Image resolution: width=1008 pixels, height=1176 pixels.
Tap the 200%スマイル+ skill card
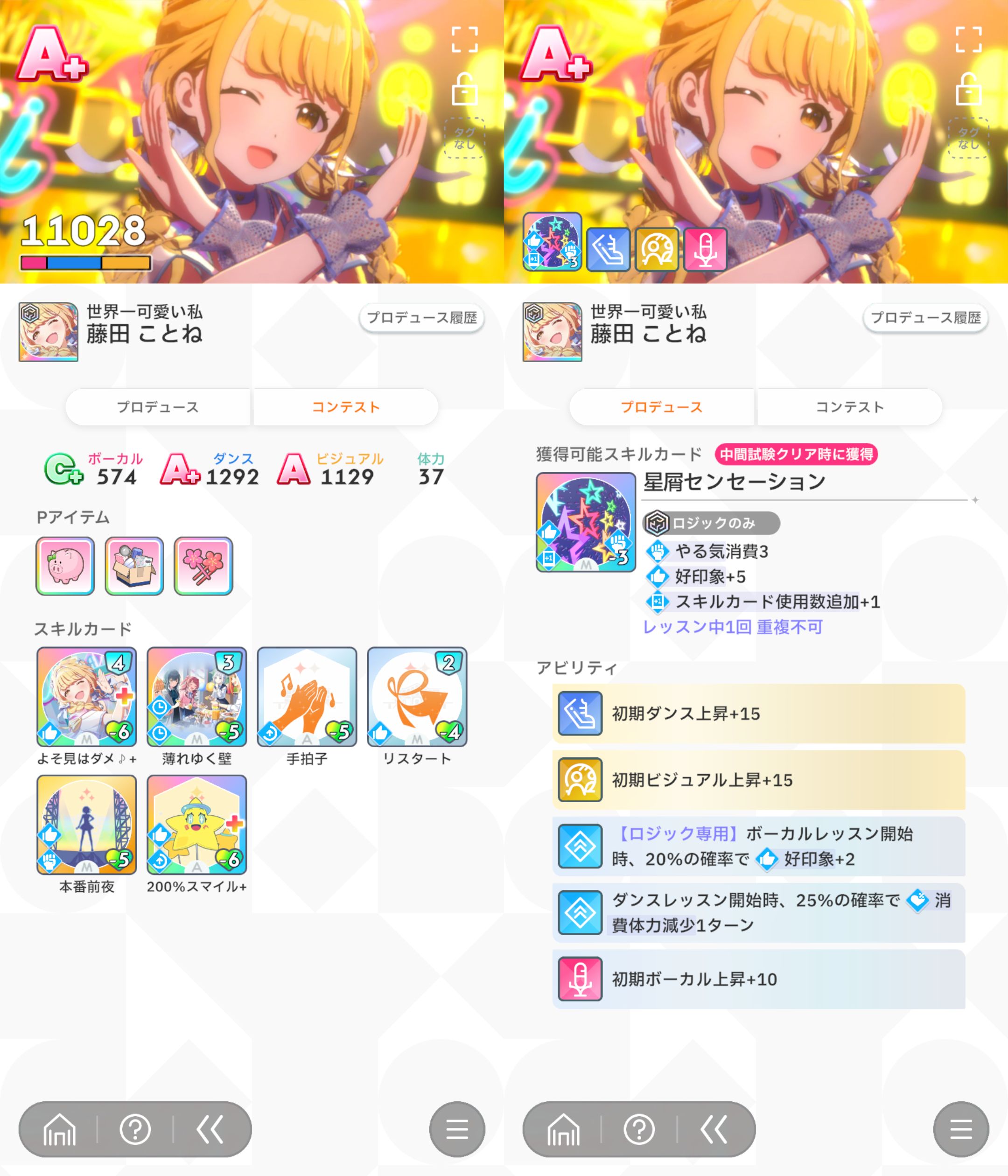click(x=196, y=824)
